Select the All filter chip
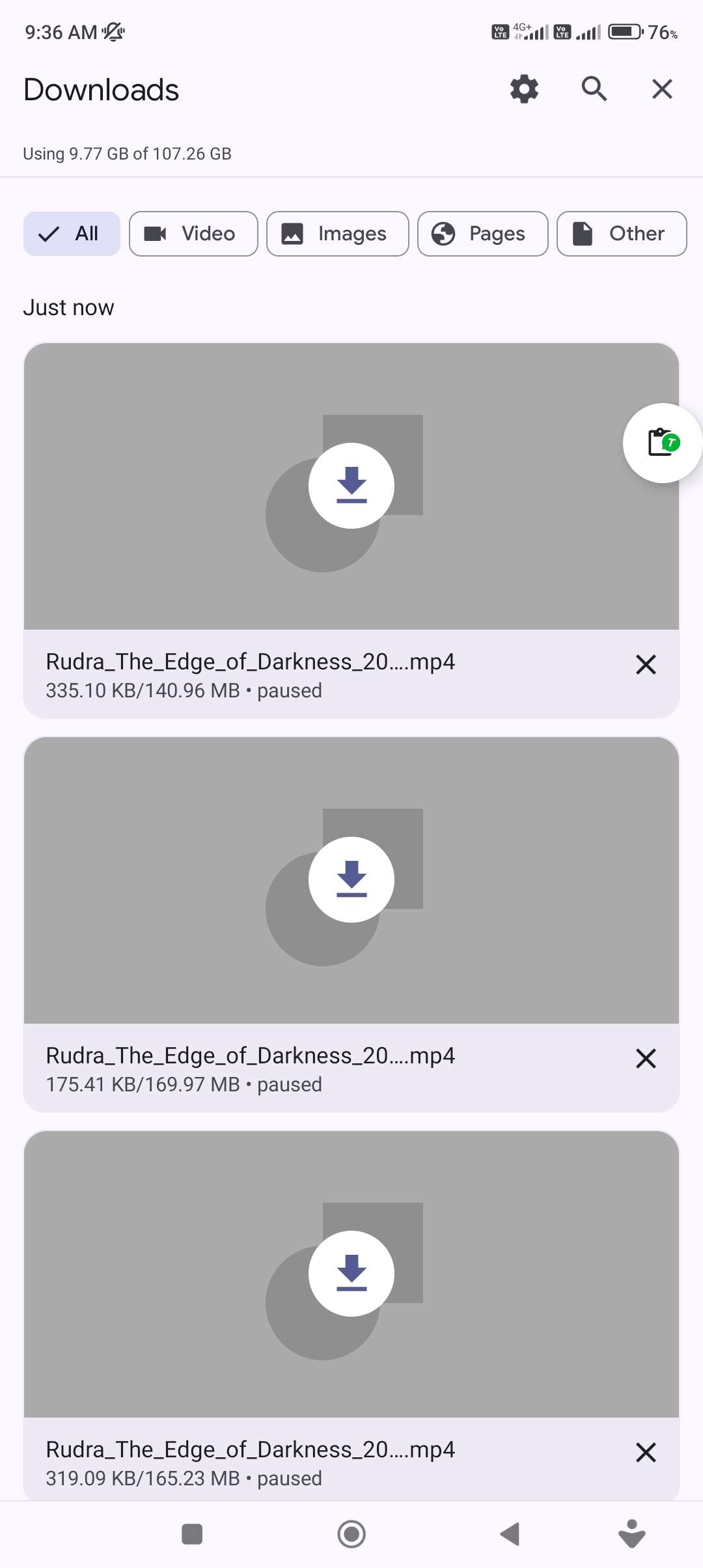The image size is (703, 1568). point(72,234)
